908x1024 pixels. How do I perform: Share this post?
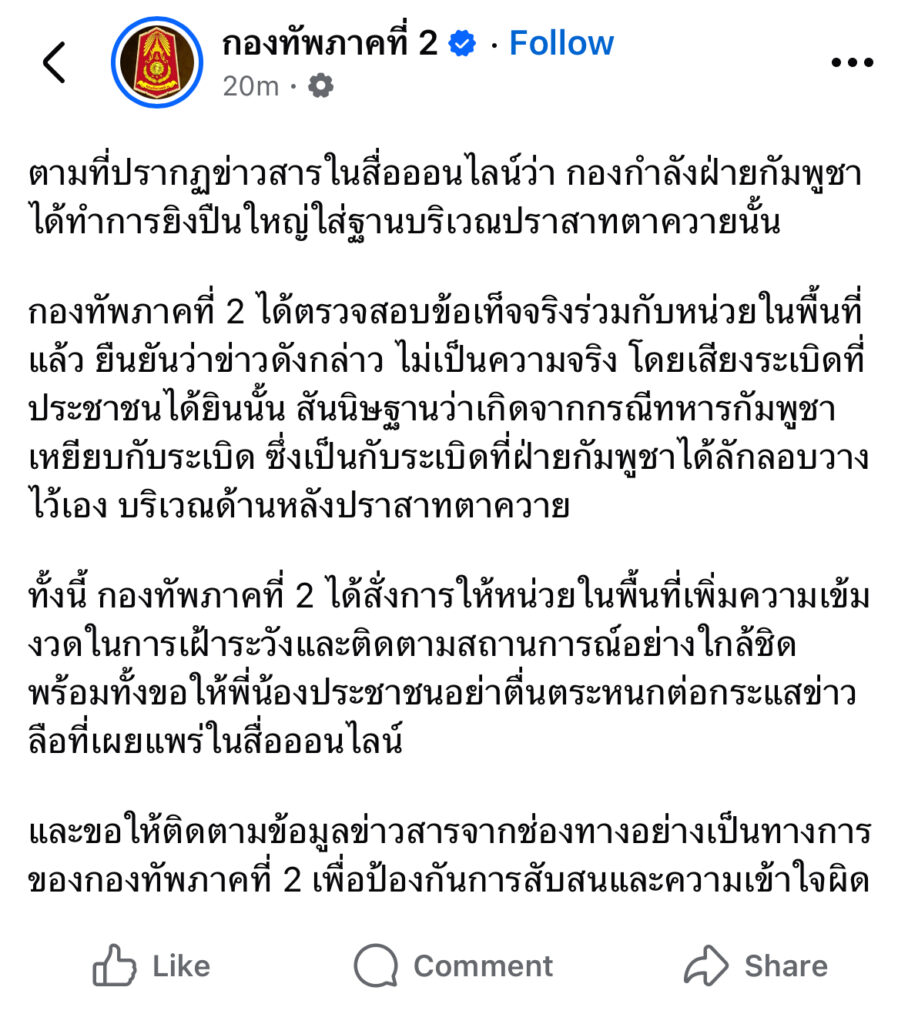[756, 966]
